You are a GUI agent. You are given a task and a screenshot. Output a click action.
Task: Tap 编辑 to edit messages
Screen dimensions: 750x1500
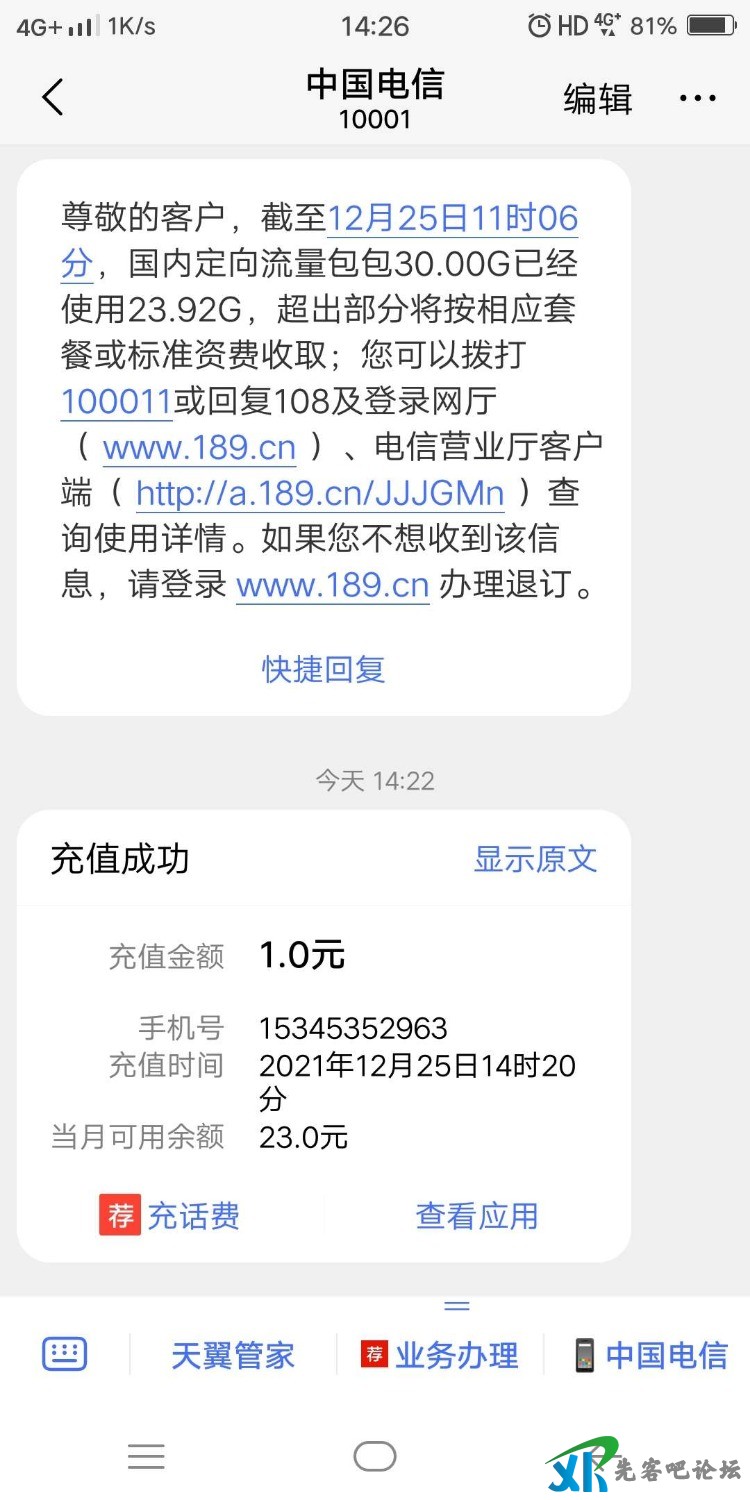pyautogui.click(x=597, y=99)
